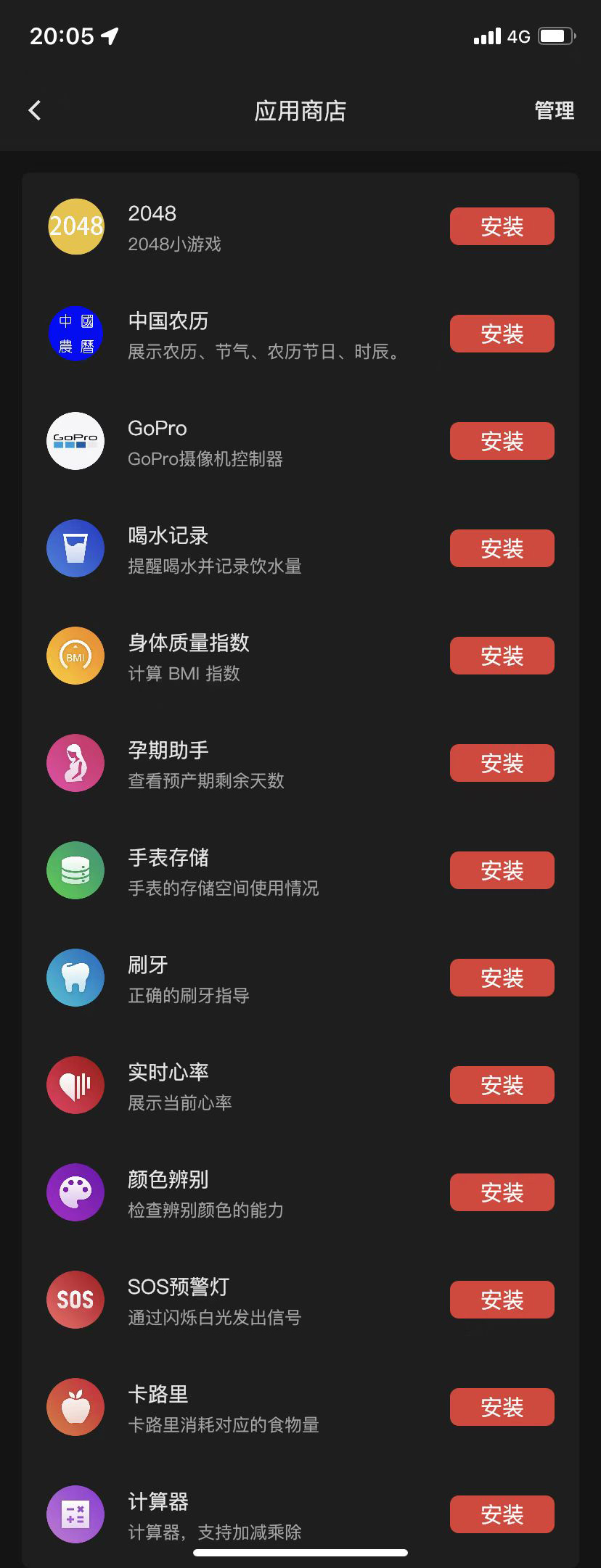Open the 计算器 calculator icon
Viewport: 601px width, 1568px height.
[75, 1514]
